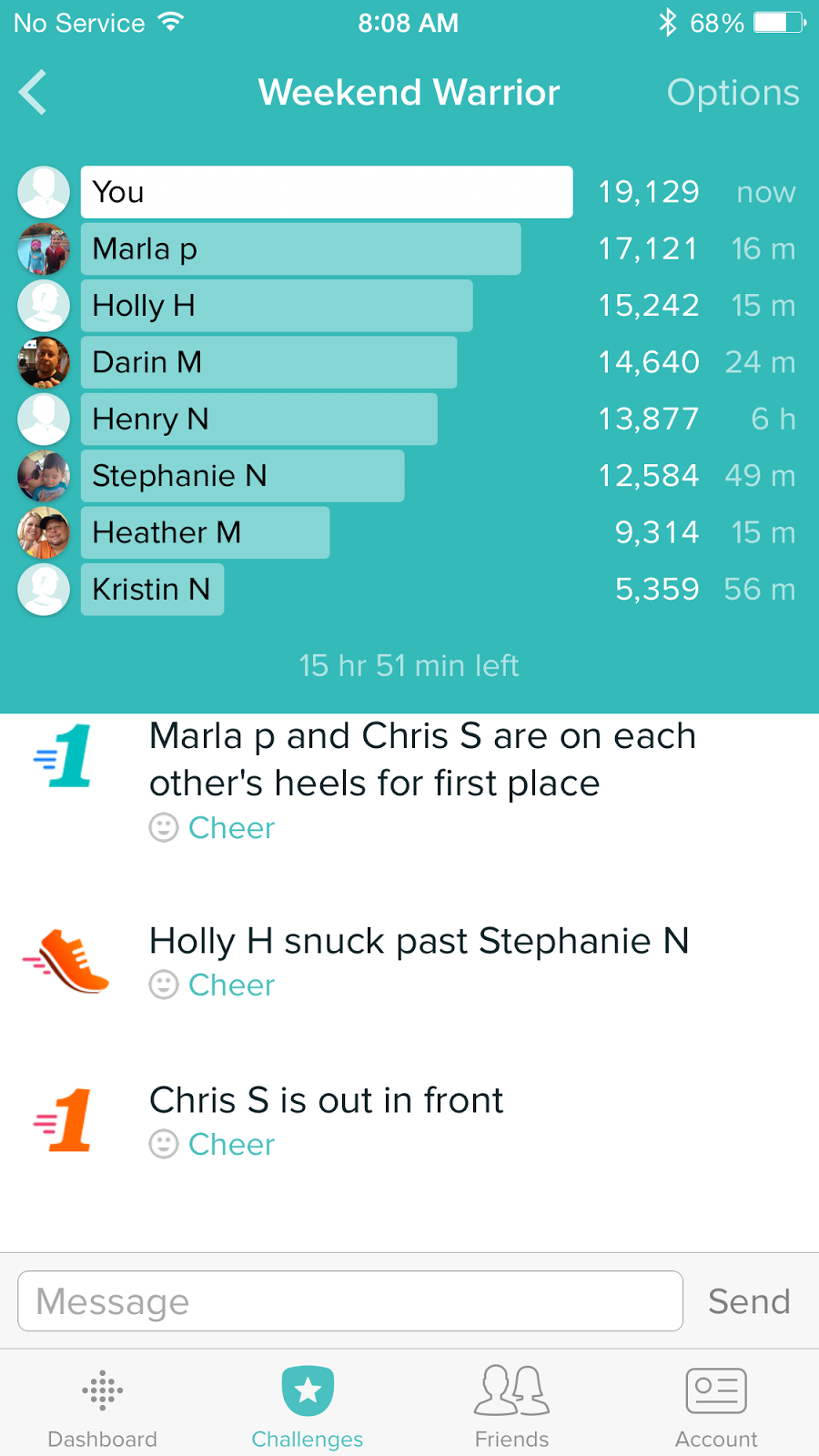Send the message
This screenshot has height=1456, width=819.
click(x=748, y=1301)
